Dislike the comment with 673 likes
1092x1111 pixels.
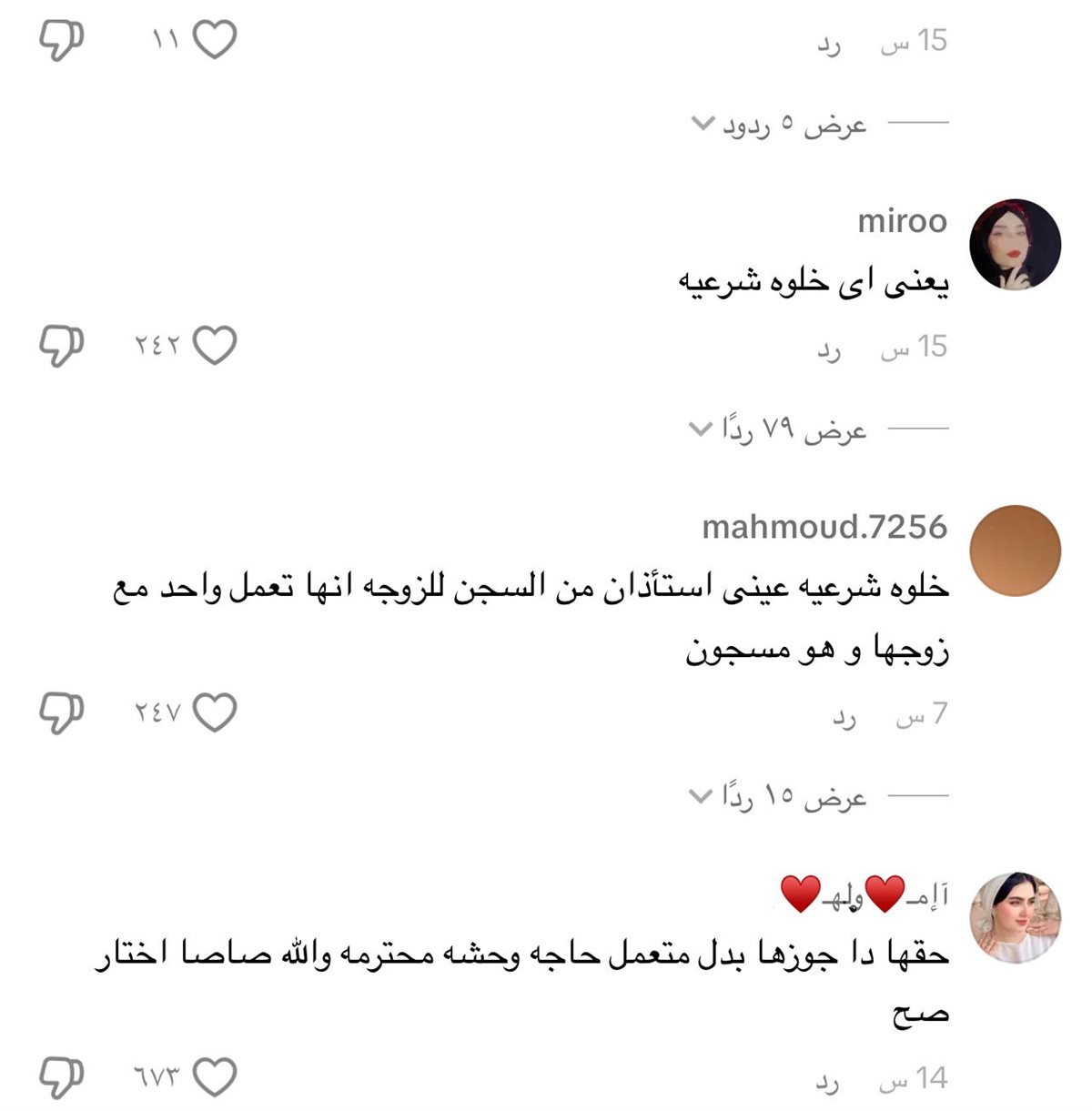[x=61, y=1078]
